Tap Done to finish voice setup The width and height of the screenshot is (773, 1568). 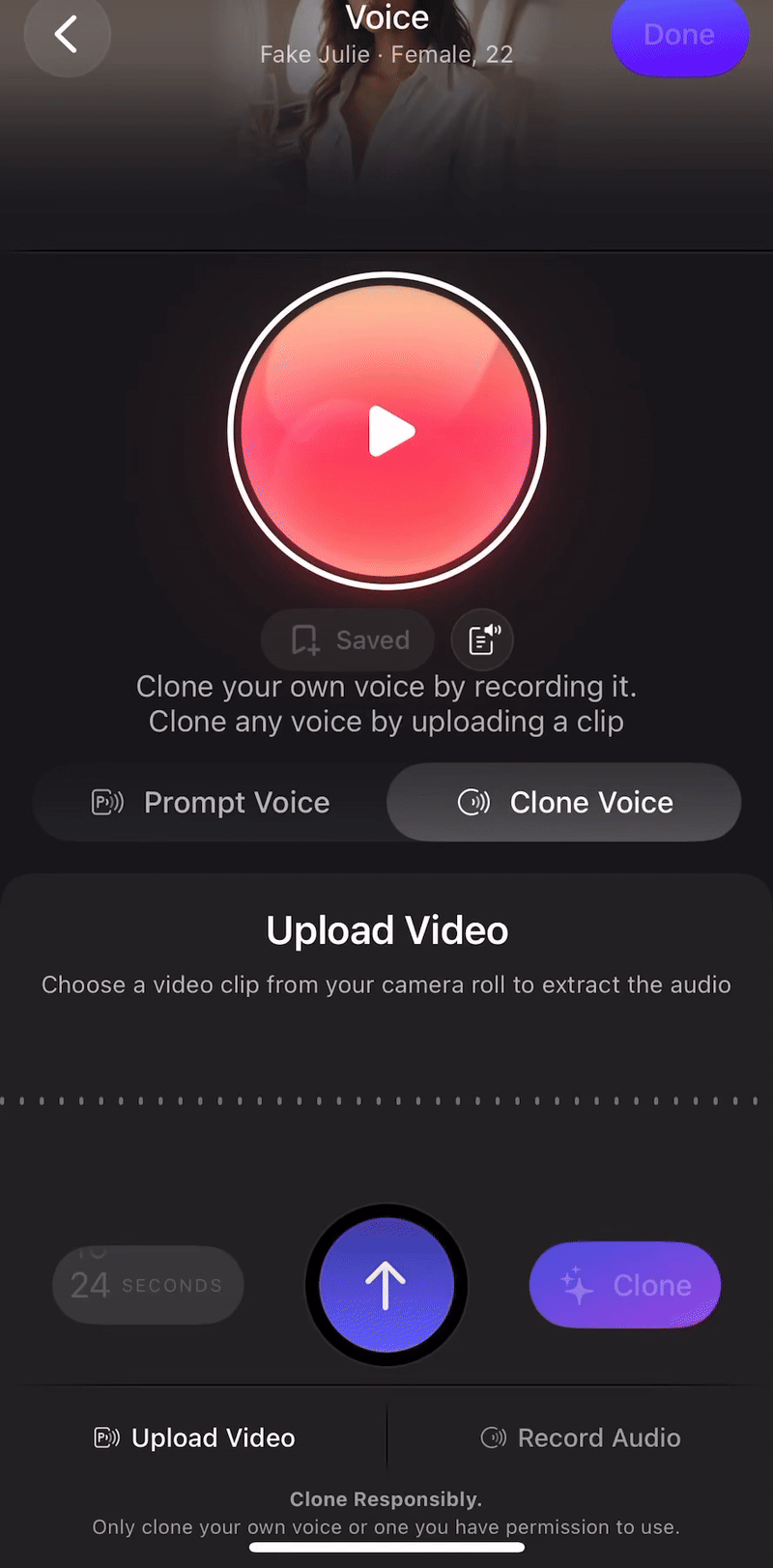tap(679, 35)
